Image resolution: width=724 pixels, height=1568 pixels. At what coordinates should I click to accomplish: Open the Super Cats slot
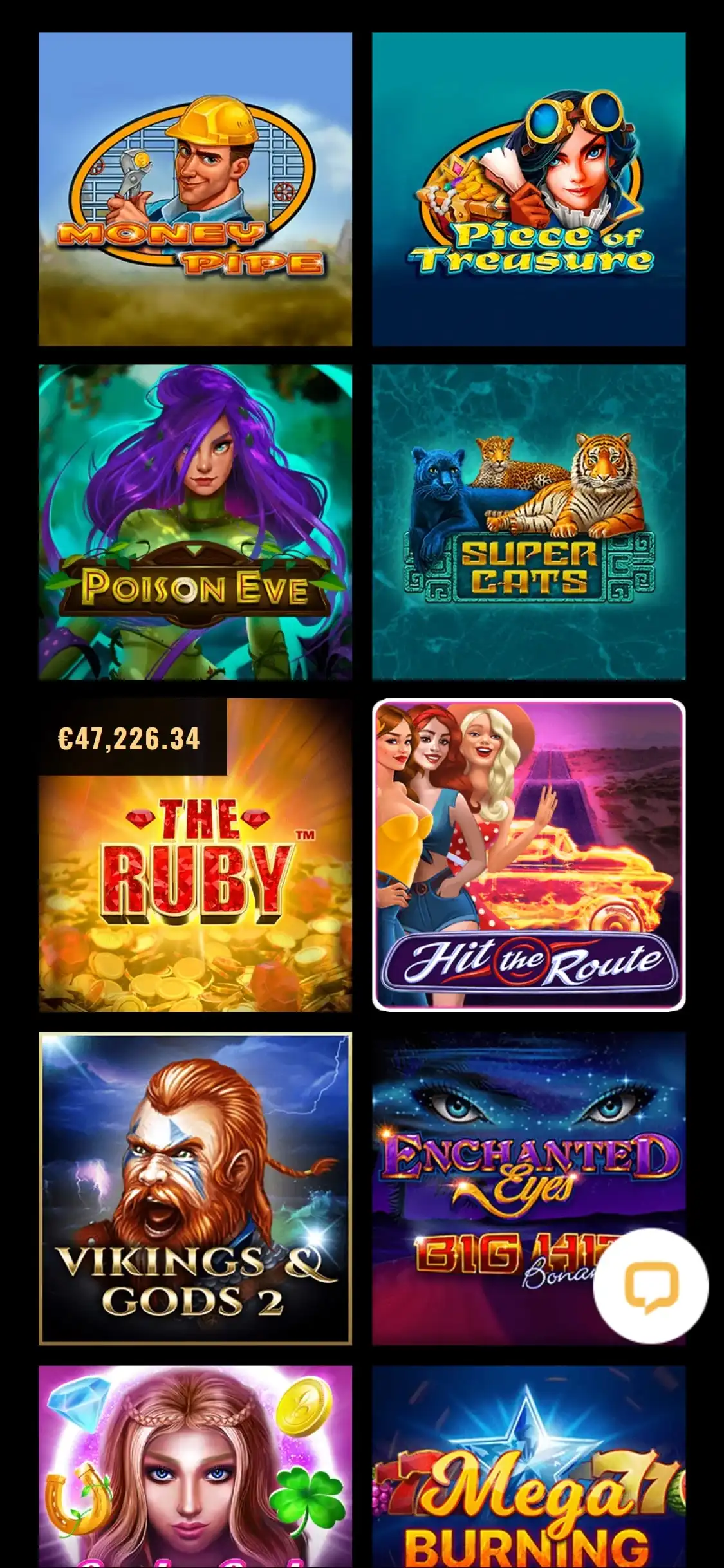click(528, 522)
